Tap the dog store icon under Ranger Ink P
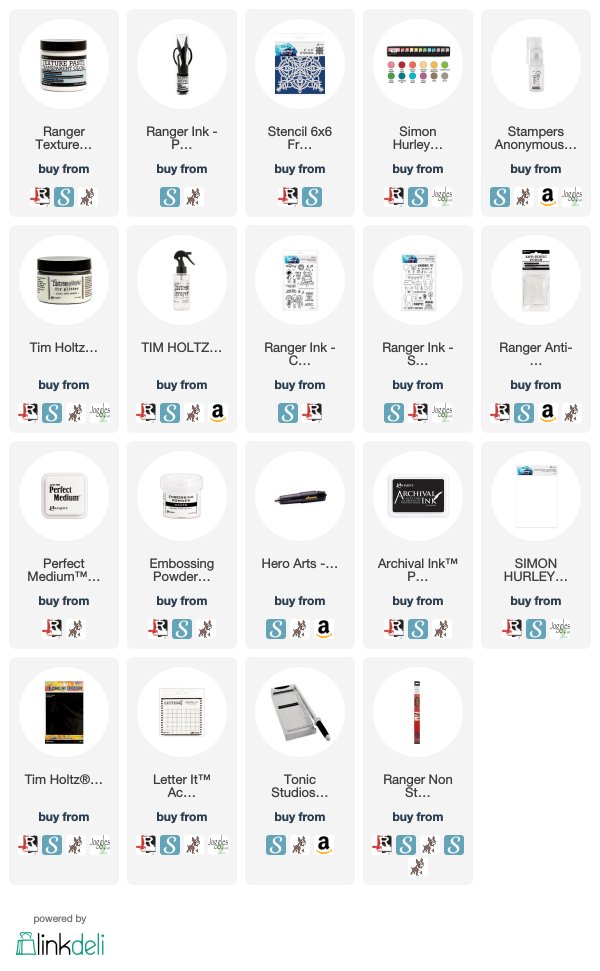Screen dimensions: 600x971 point(193,197)
